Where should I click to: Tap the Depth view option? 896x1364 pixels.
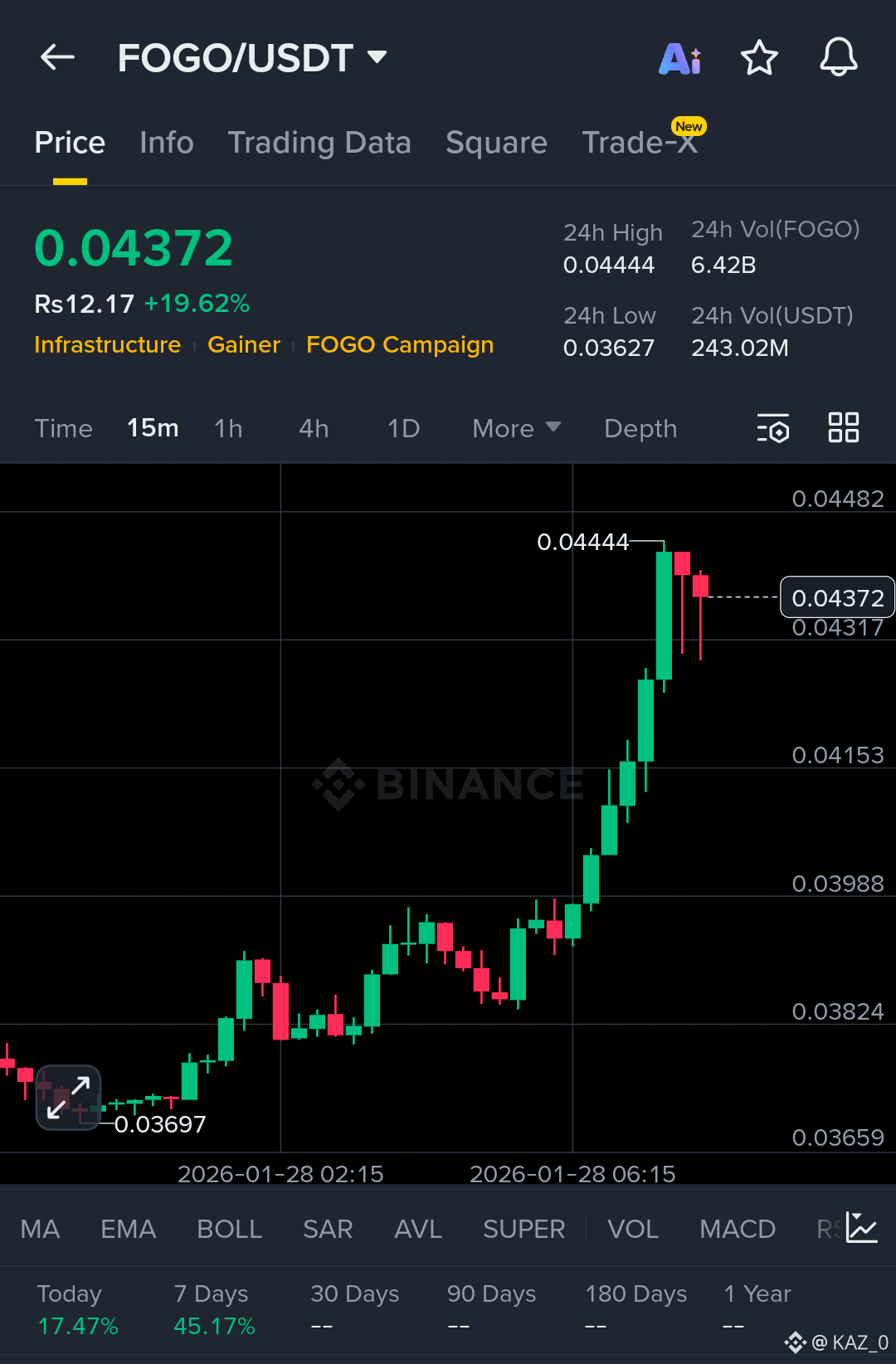click(x=640, y=428)
